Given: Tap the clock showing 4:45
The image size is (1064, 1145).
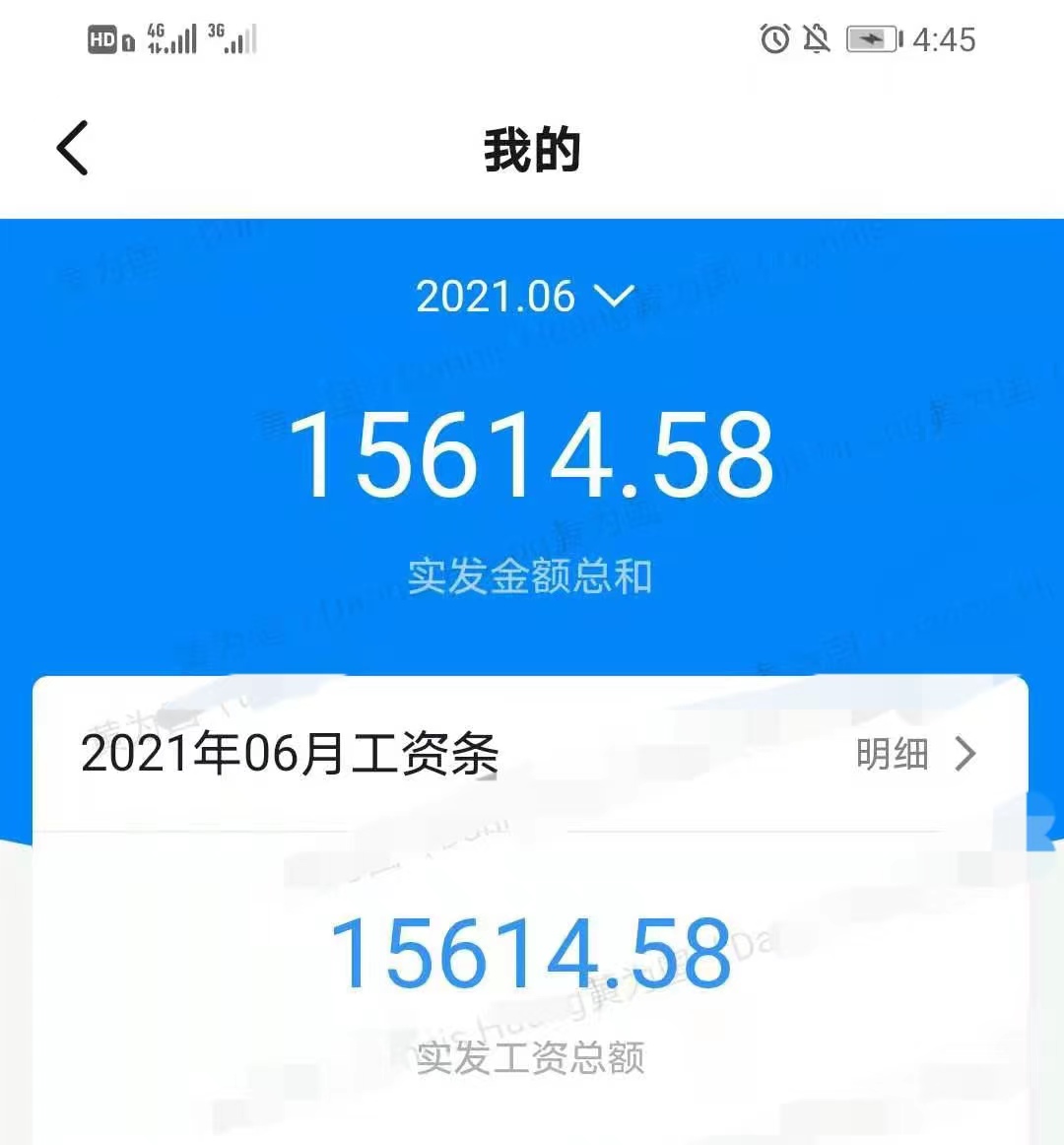Looking at the screenshot, I should (x=943, y=39).
